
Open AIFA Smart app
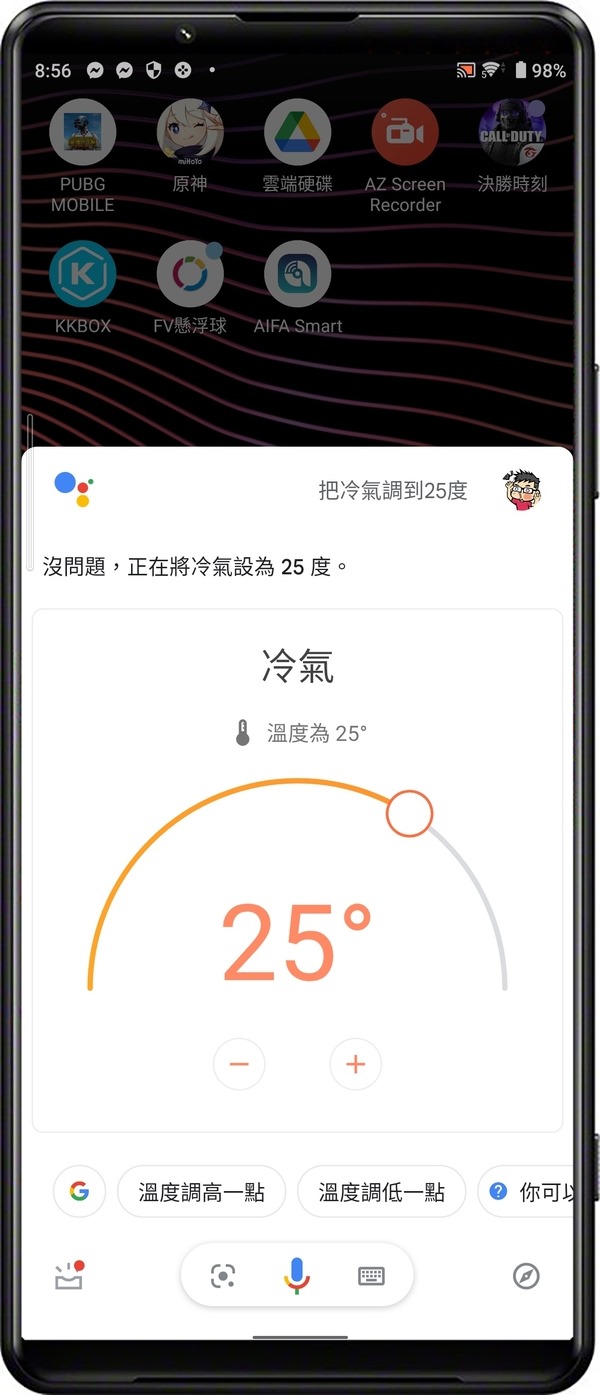tap(297, 274)
